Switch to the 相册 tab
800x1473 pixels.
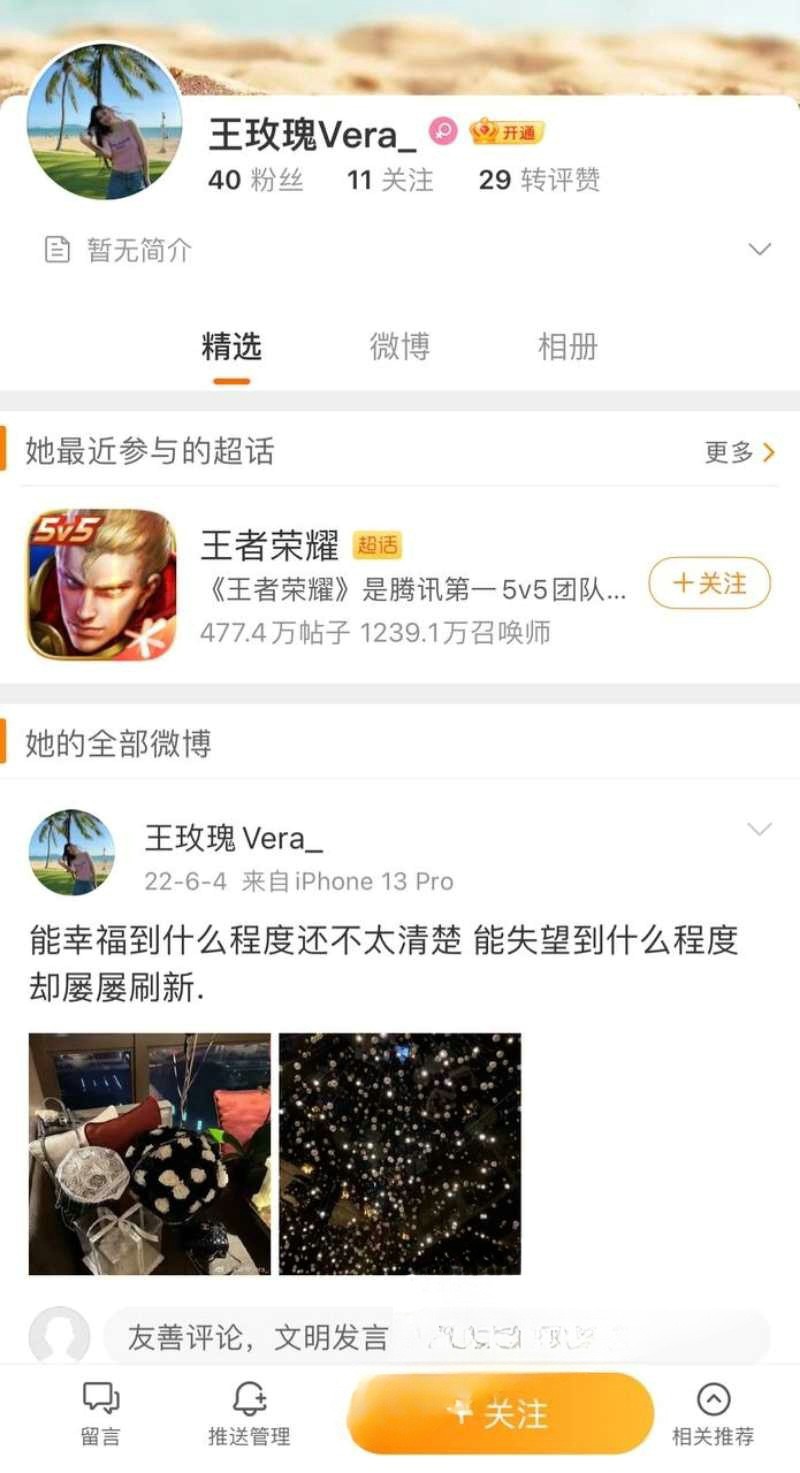coord(567,347)
